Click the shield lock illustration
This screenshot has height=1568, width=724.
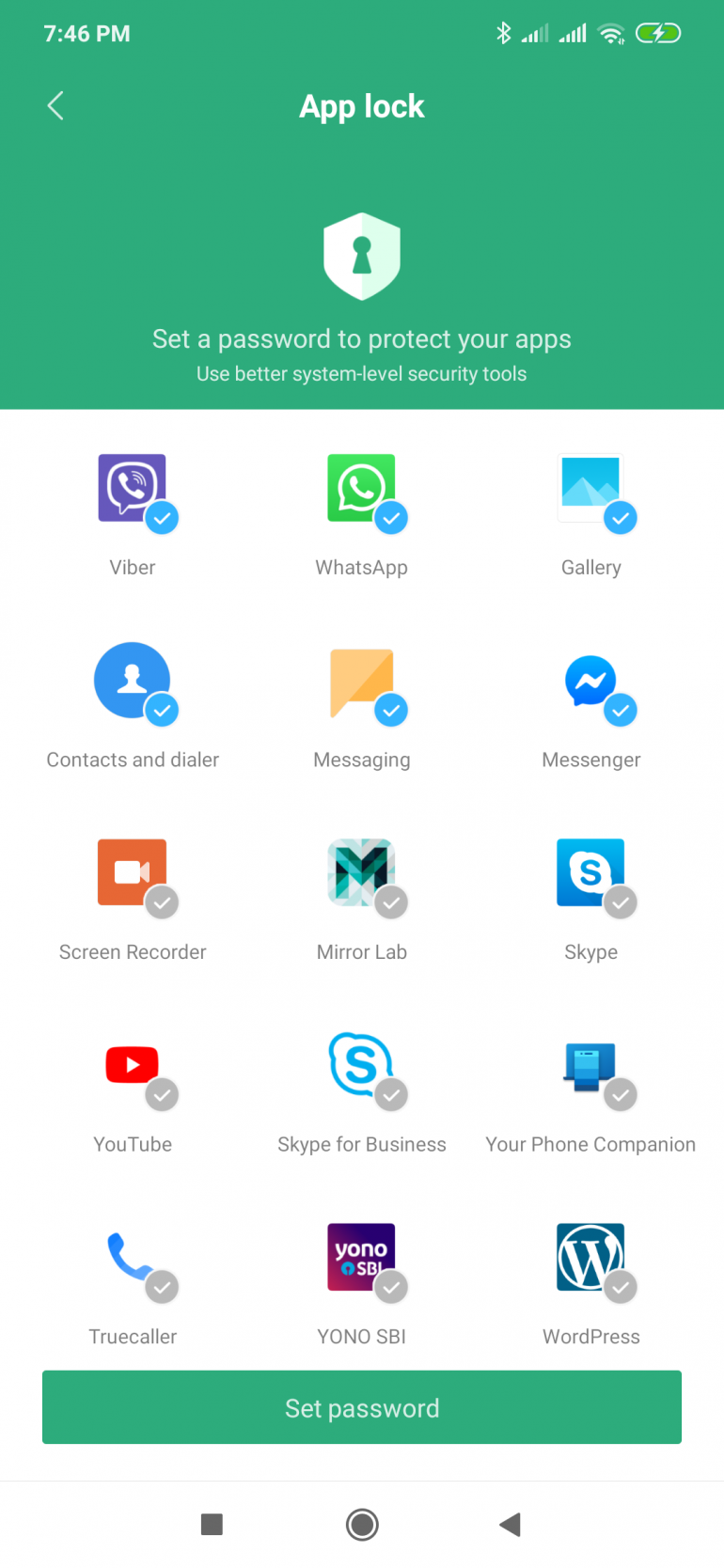click(362, 254)
